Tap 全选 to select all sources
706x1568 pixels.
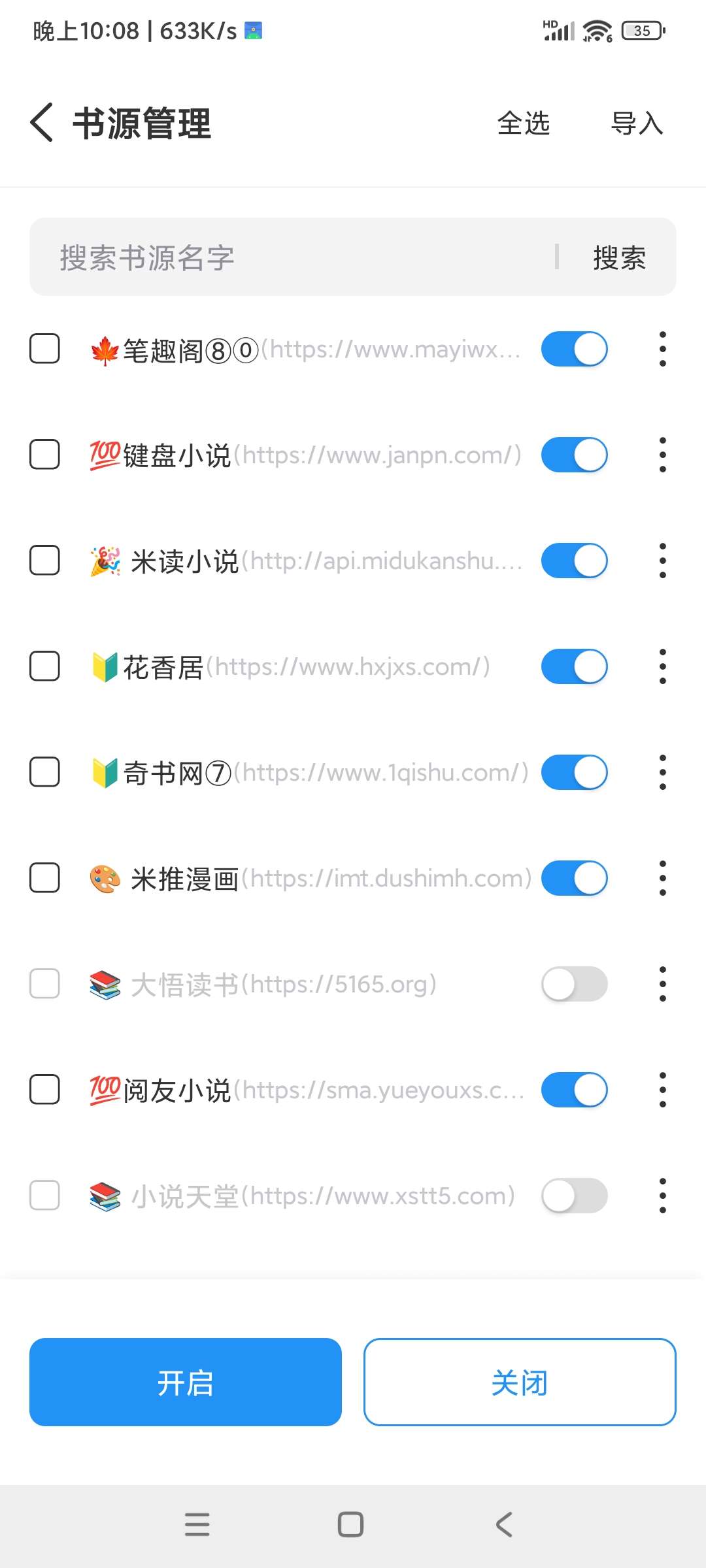pos(523,123)
